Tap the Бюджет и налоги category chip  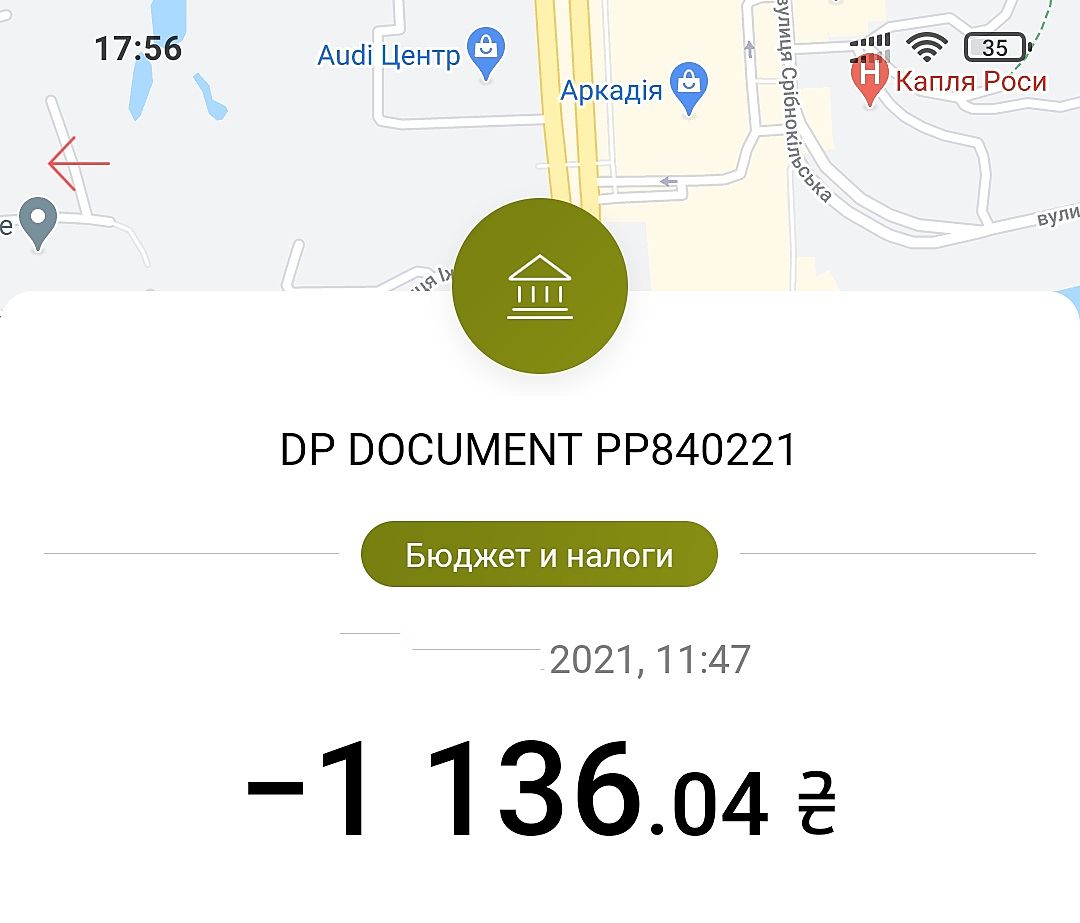539,555
